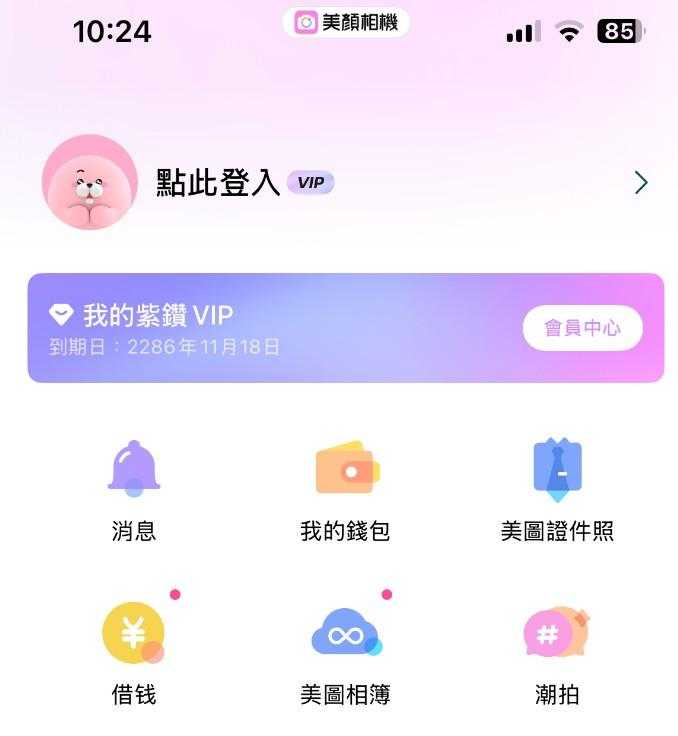Open 消息 notifications
The width and height of the screenshot is (678, 736).
coord(134,489)
